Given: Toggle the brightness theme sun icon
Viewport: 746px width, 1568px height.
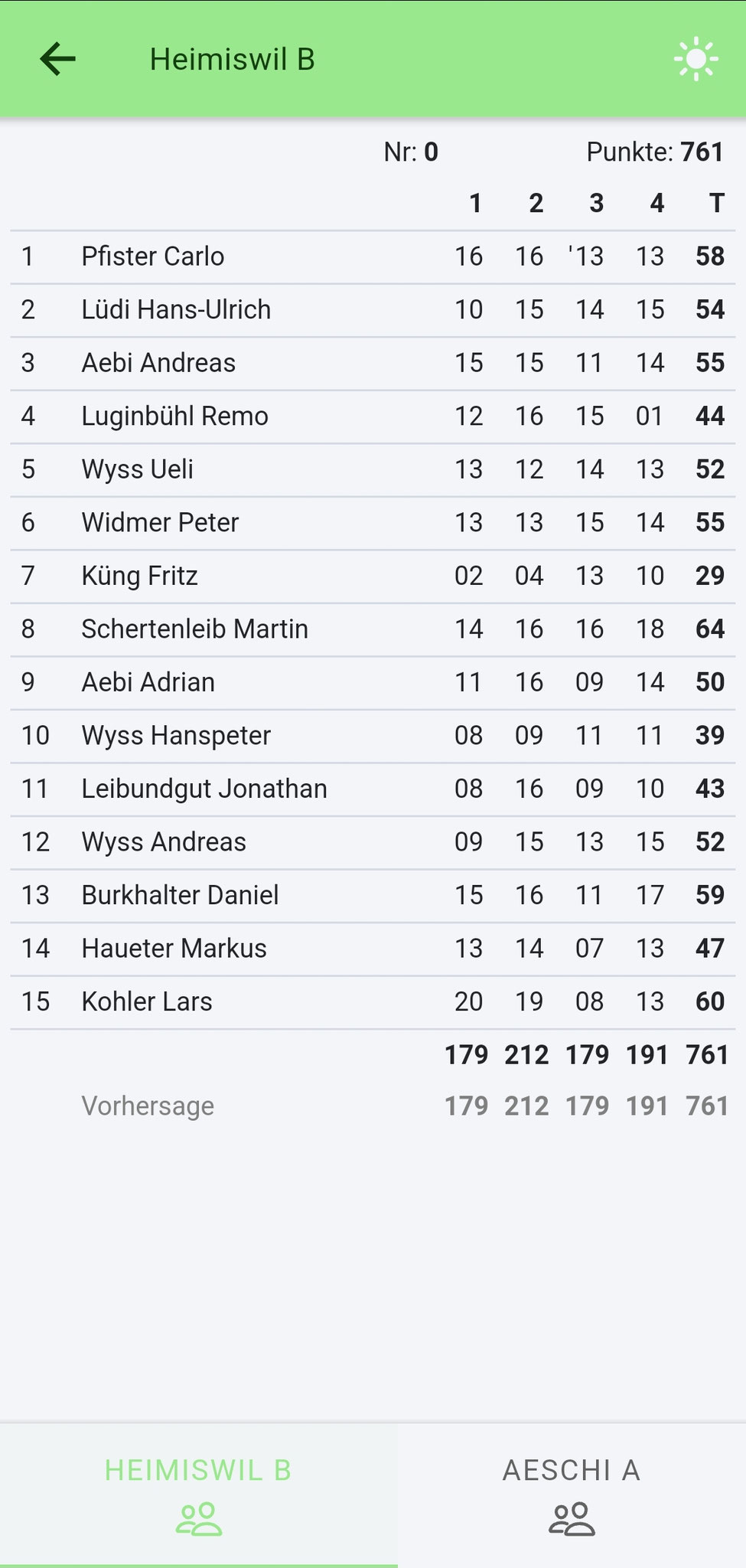Looking at the screenshot, I should click(x=696, y=59).
